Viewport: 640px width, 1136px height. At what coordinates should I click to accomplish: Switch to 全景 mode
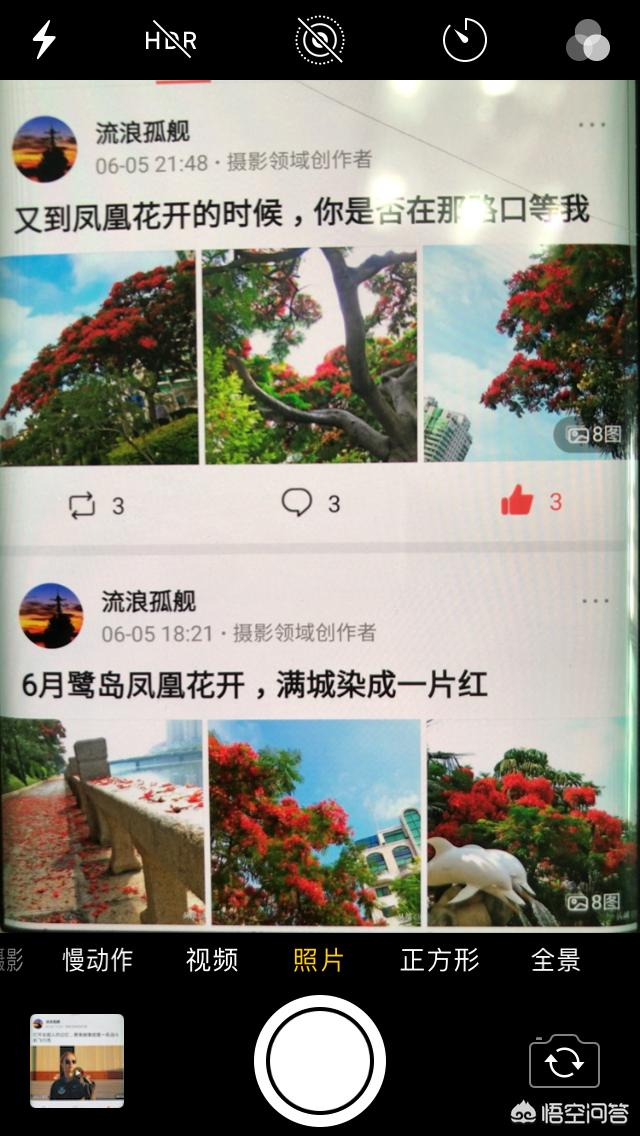[x=556, y=961]
